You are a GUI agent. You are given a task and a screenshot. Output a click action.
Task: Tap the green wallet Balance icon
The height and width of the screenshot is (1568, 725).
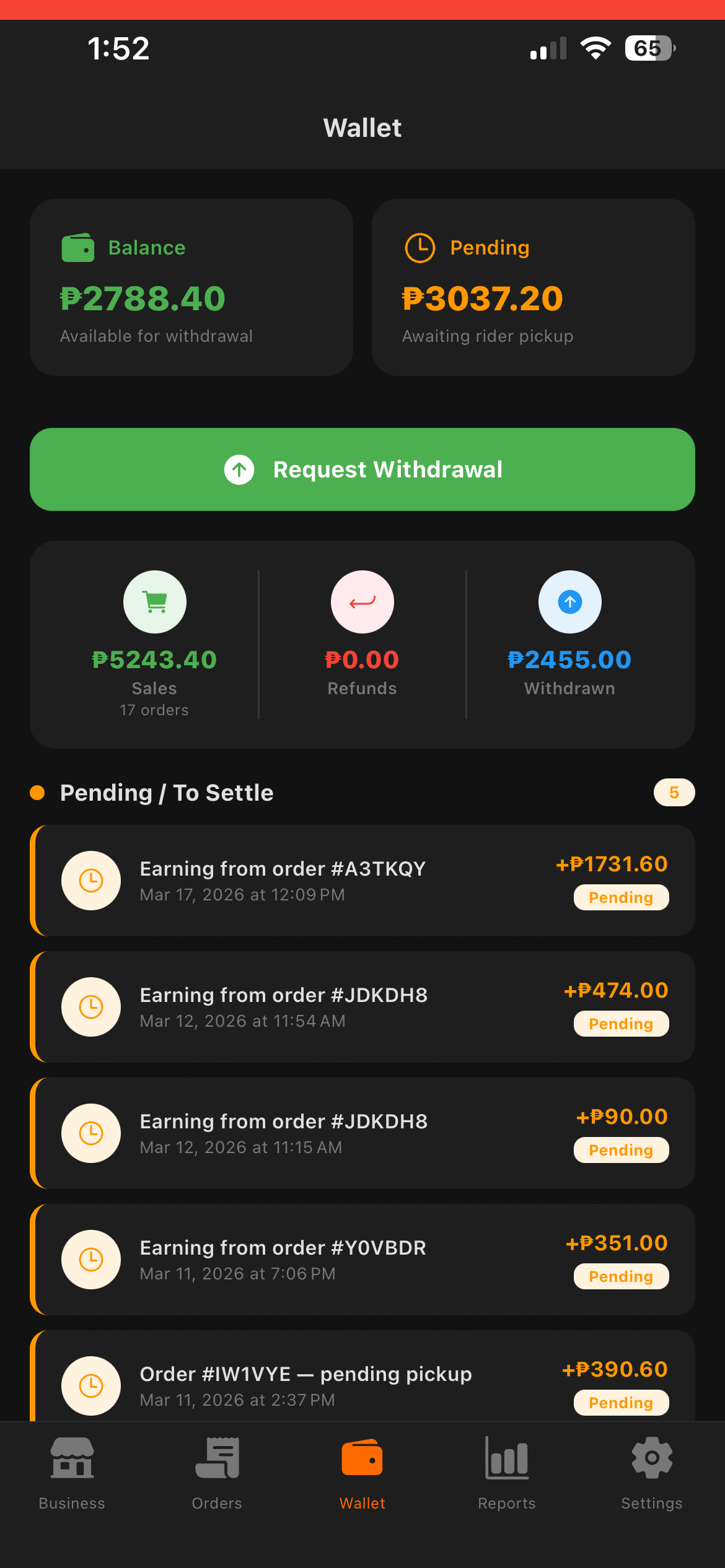[x=78, y=246]
